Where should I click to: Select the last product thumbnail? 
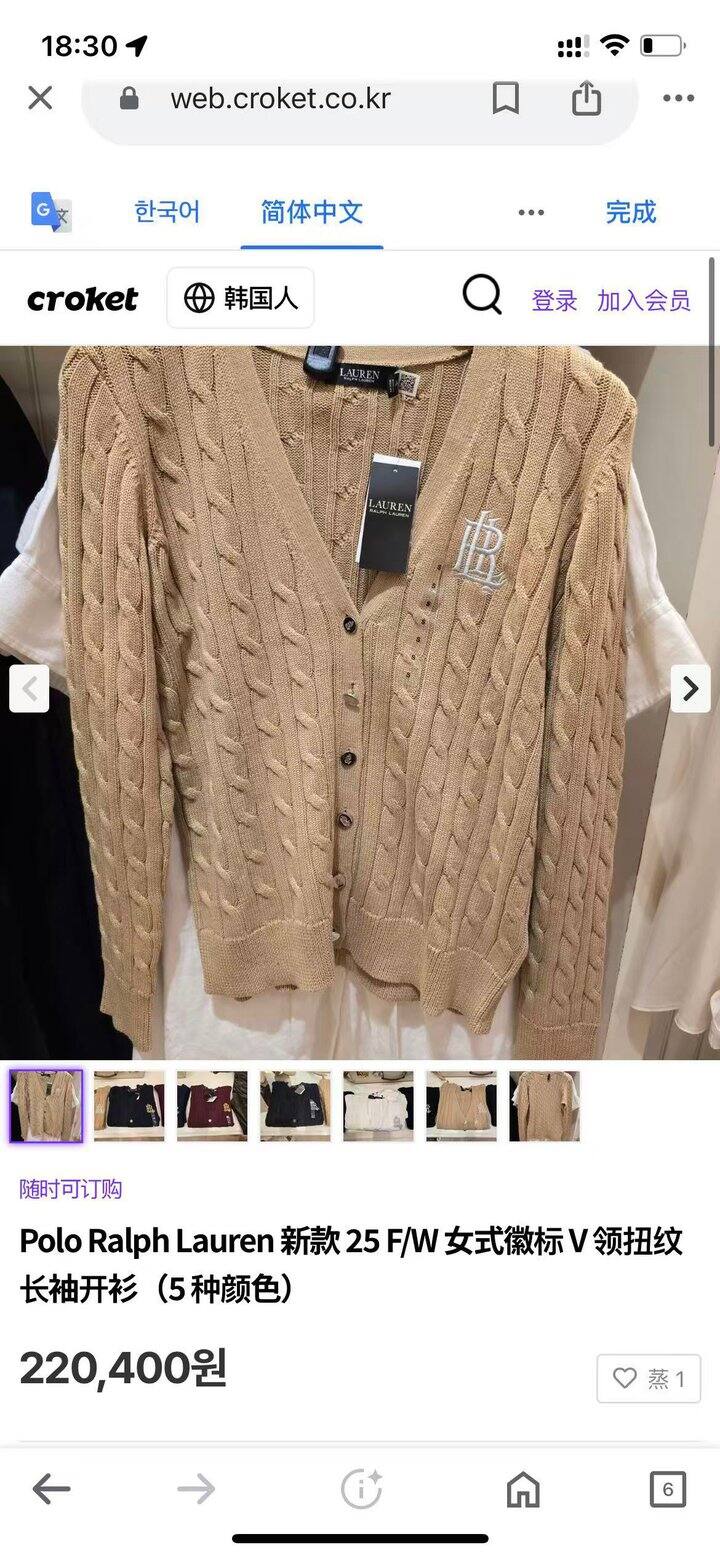coord(544,1106)
